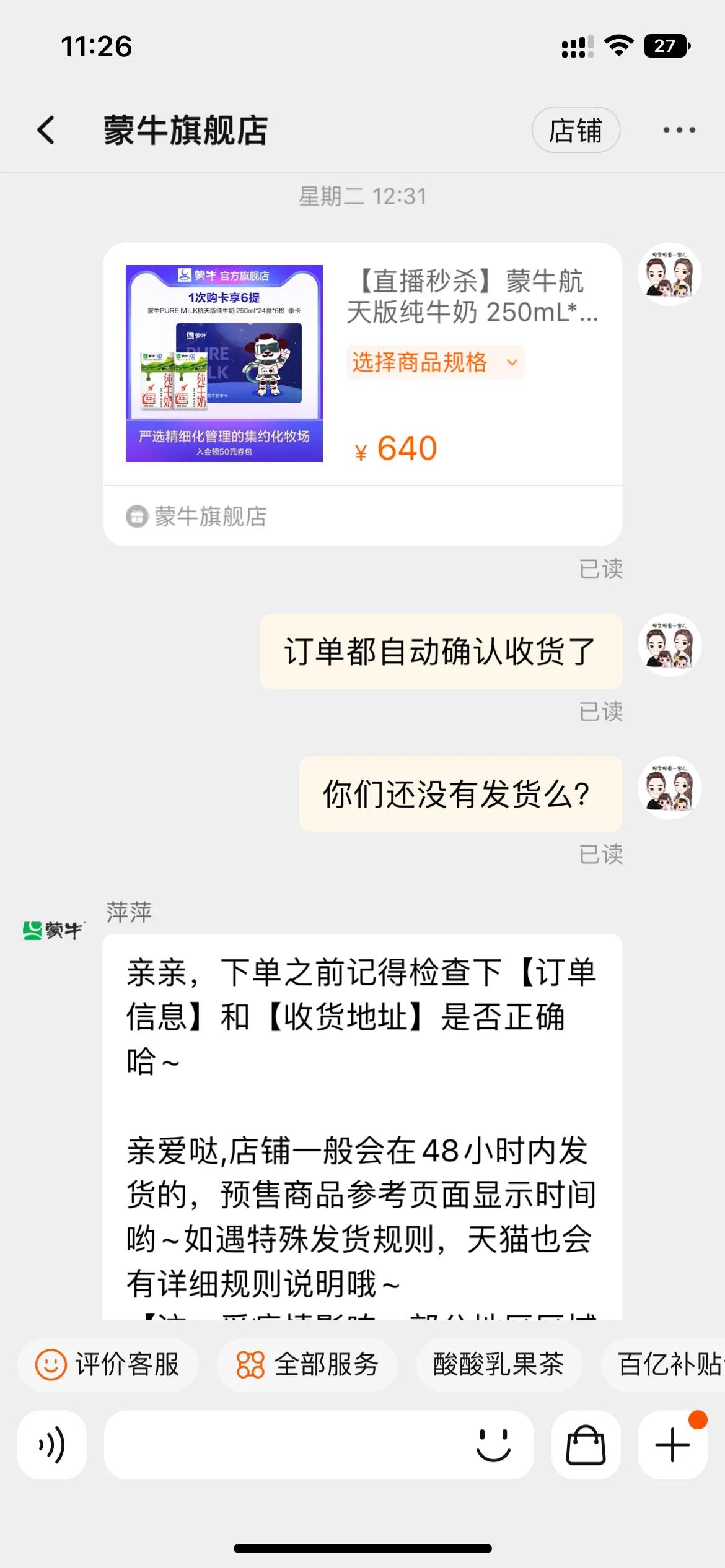Screen dimensions: 725x1568
Task: Click the 蒙牛 brand logo beside 萍萍
Action: pyautogui.click(x=52, y=930)
